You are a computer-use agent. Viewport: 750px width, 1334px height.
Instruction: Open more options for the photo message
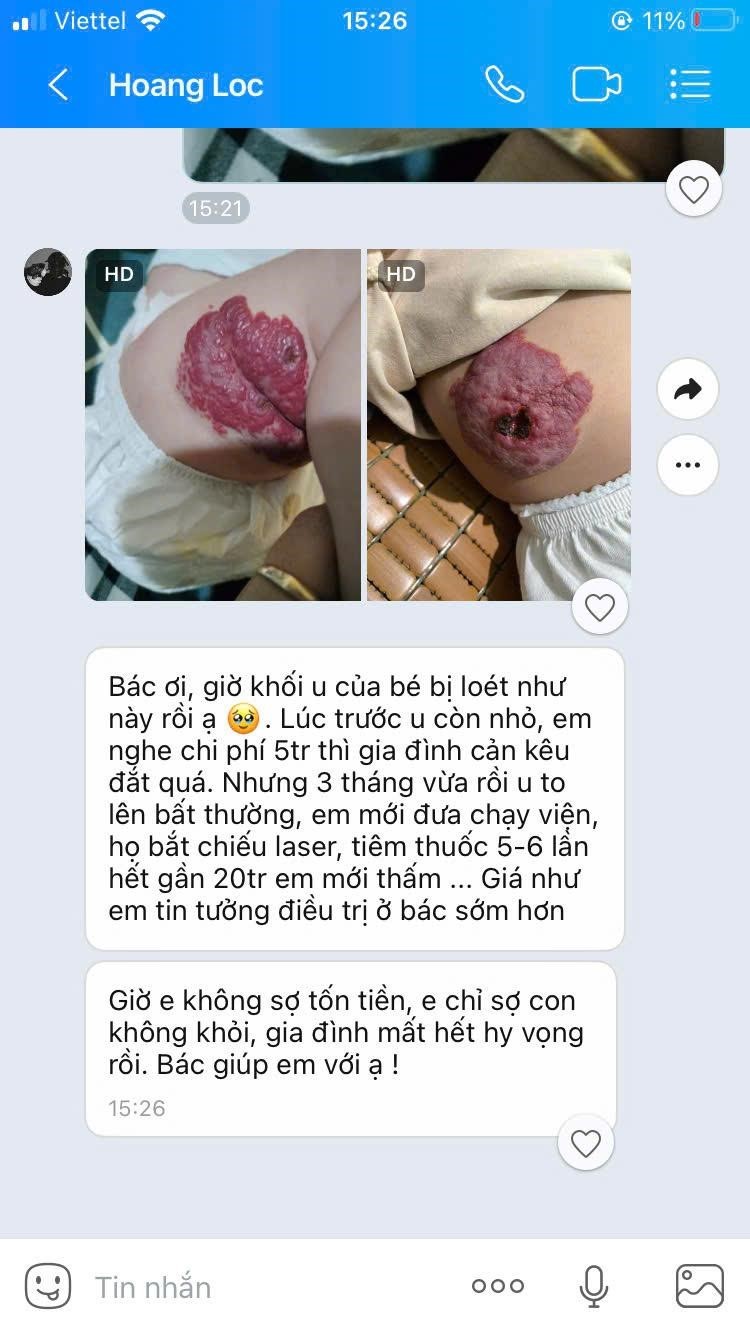point(688,465)
